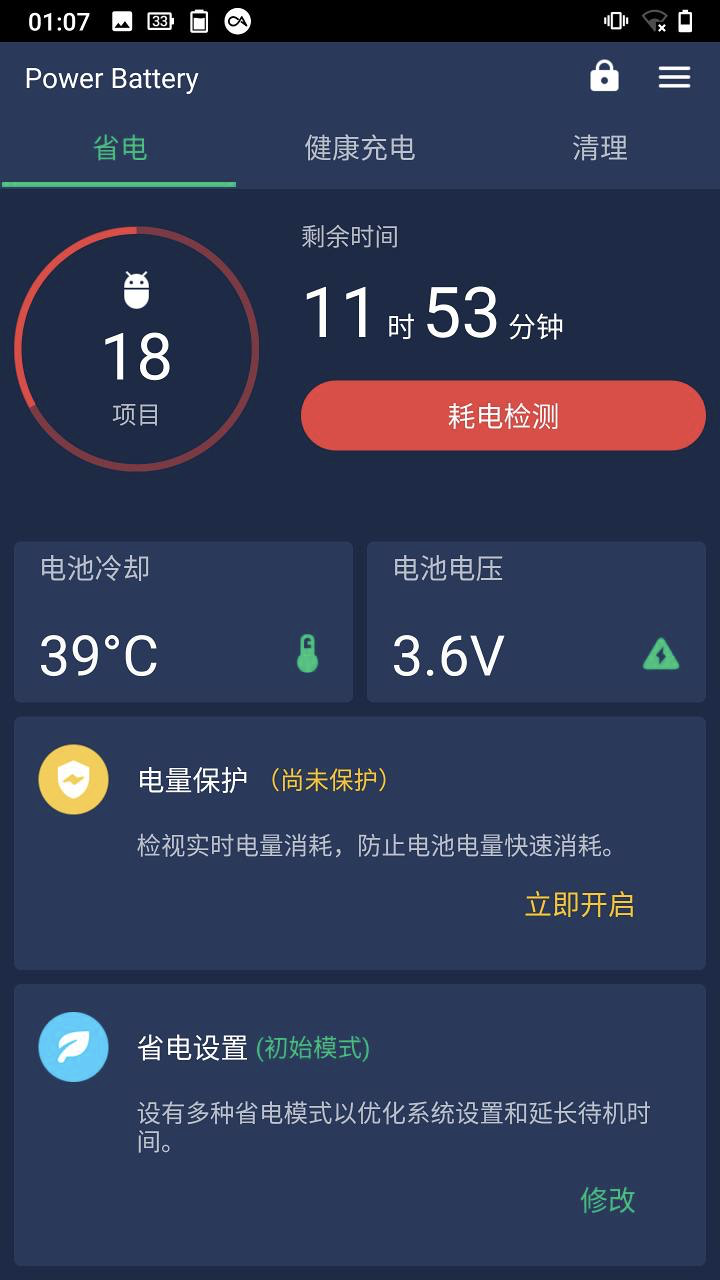This screenshot has height=1280, width=720.
Task: Select the 省电 tab
Action: (x=120, y=149)
